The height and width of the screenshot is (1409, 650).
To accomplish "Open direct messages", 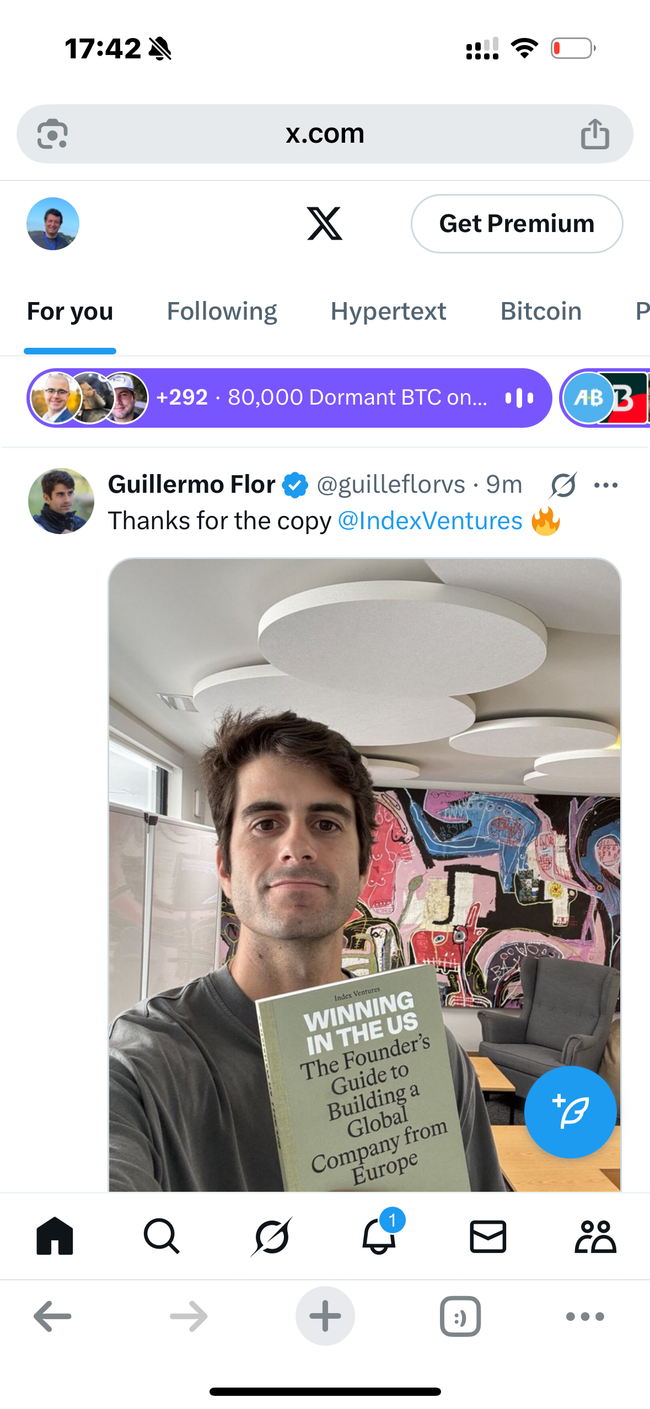I will [x=487, y=1237].
